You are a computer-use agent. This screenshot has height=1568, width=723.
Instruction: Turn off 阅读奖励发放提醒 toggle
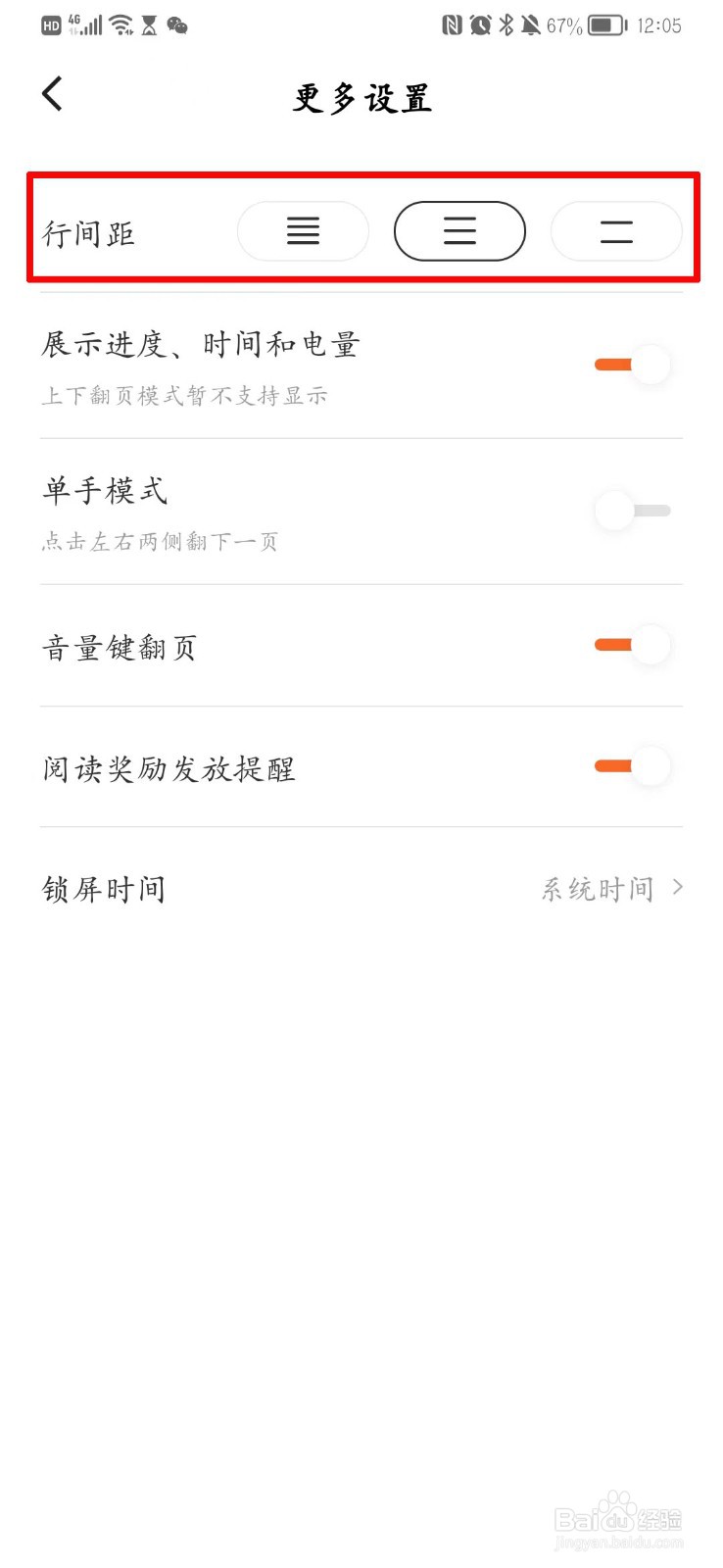pos(633,766)
